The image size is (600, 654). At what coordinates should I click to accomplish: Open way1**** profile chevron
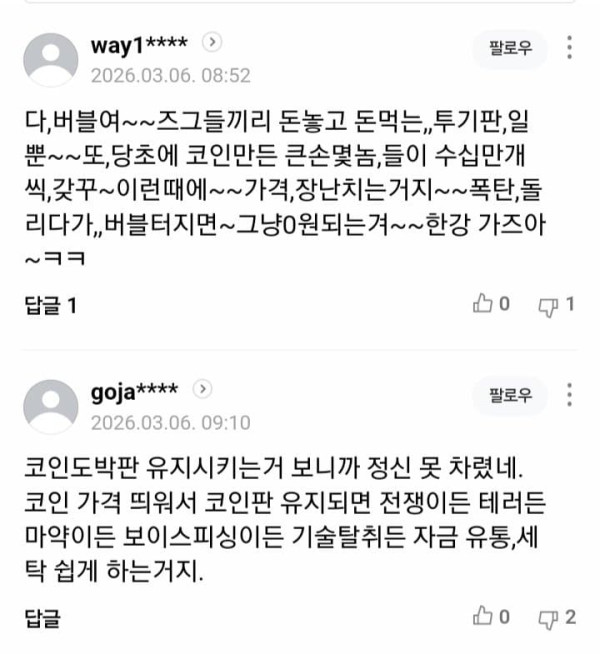coord(211,42)
